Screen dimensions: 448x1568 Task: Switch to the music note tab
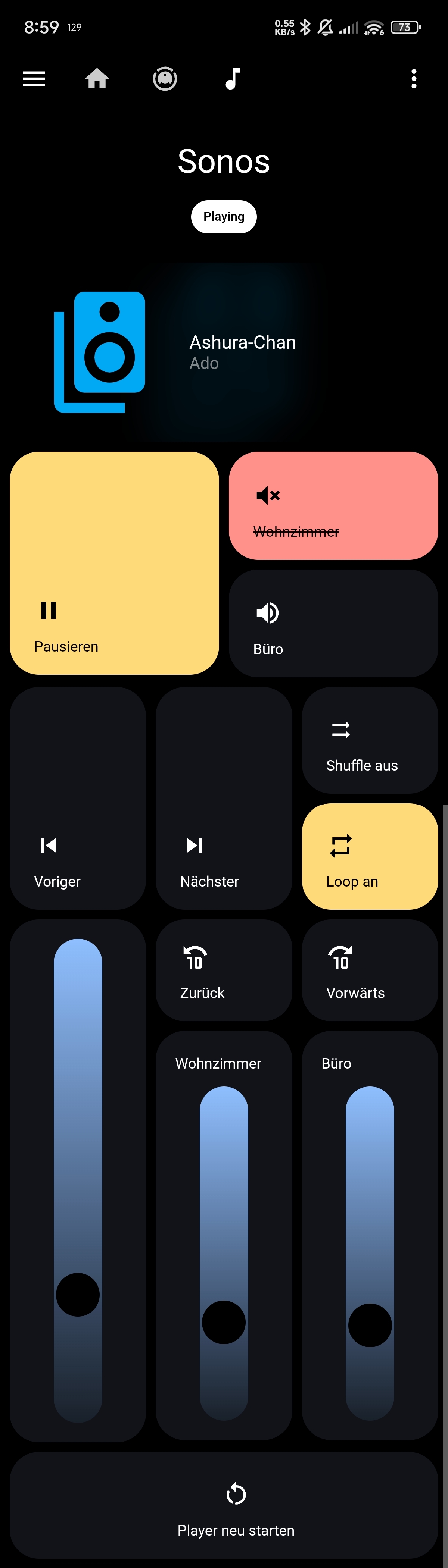(233, 79)
